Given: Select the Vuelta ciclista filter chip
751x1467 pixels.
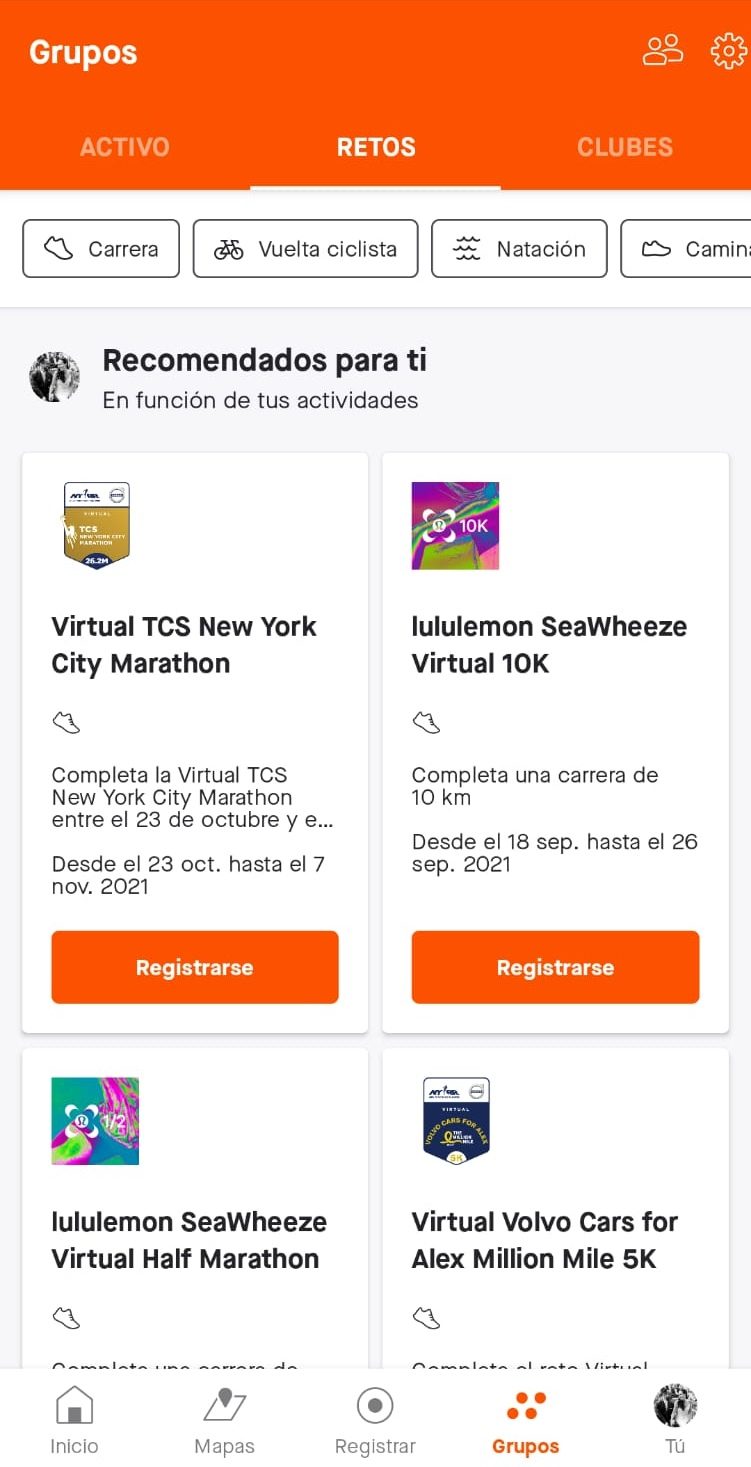Looking at the screenshot, I should pos(305,249).
